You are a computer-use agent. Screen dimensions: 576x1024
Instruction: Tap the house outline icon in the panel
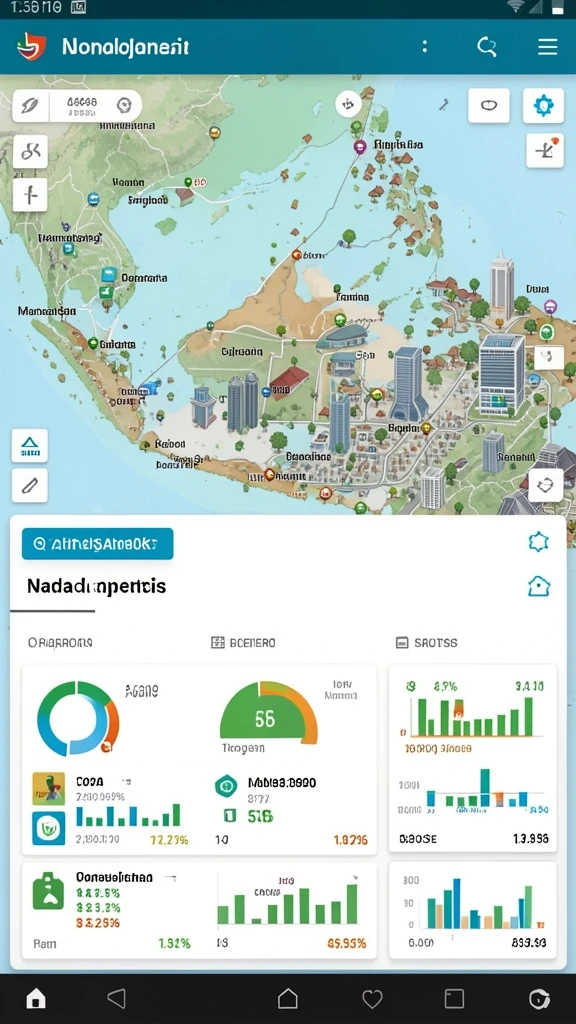click(x=539, y=586)
